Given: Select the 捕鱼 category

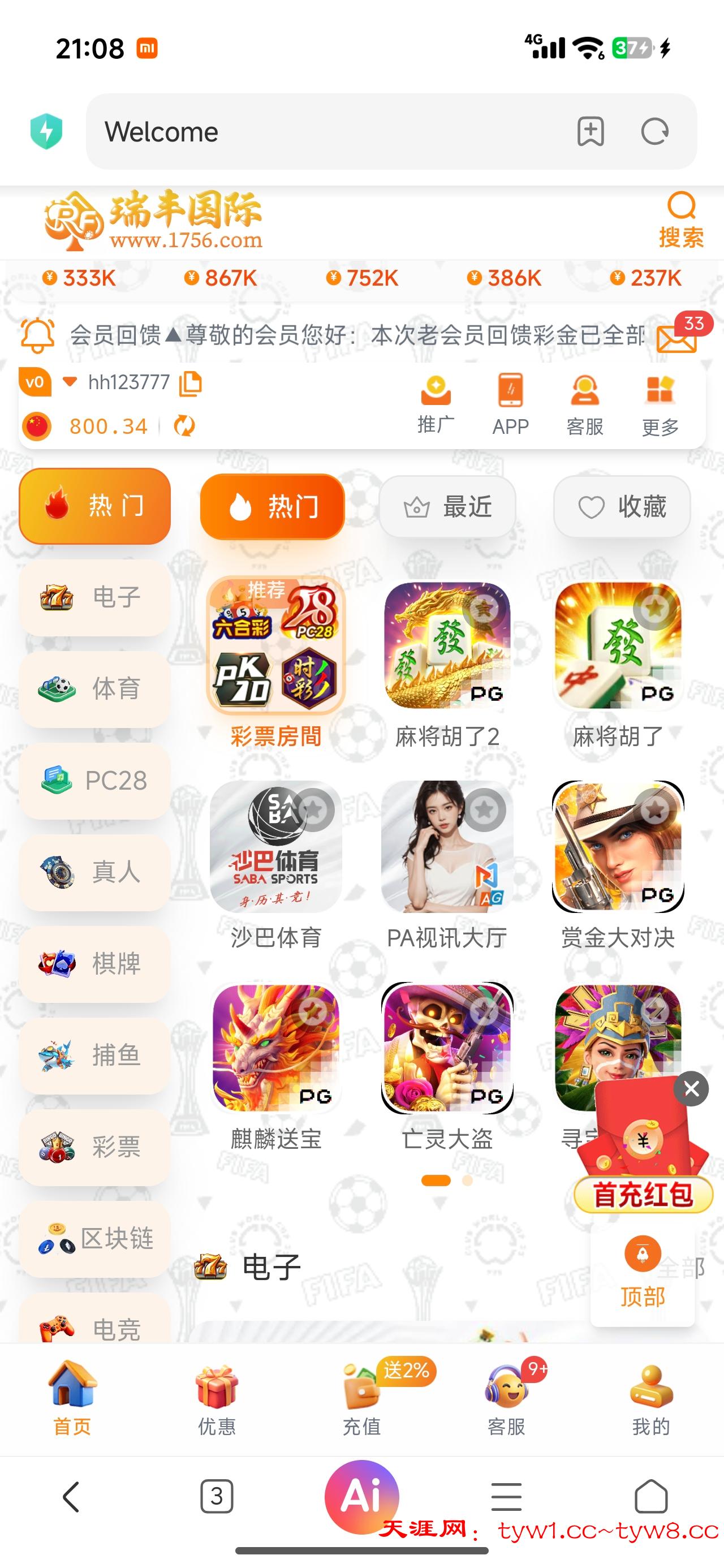Looking at the screenshot, I should coord(95,1055).
